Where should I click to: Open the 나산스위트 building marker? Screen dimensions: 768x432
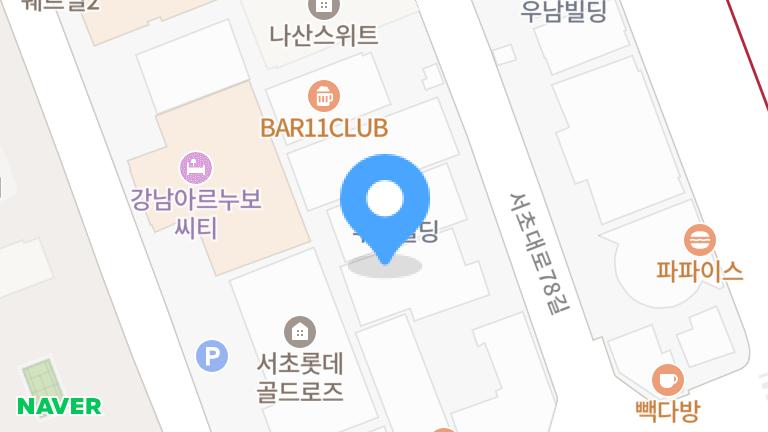pos(323,8)
